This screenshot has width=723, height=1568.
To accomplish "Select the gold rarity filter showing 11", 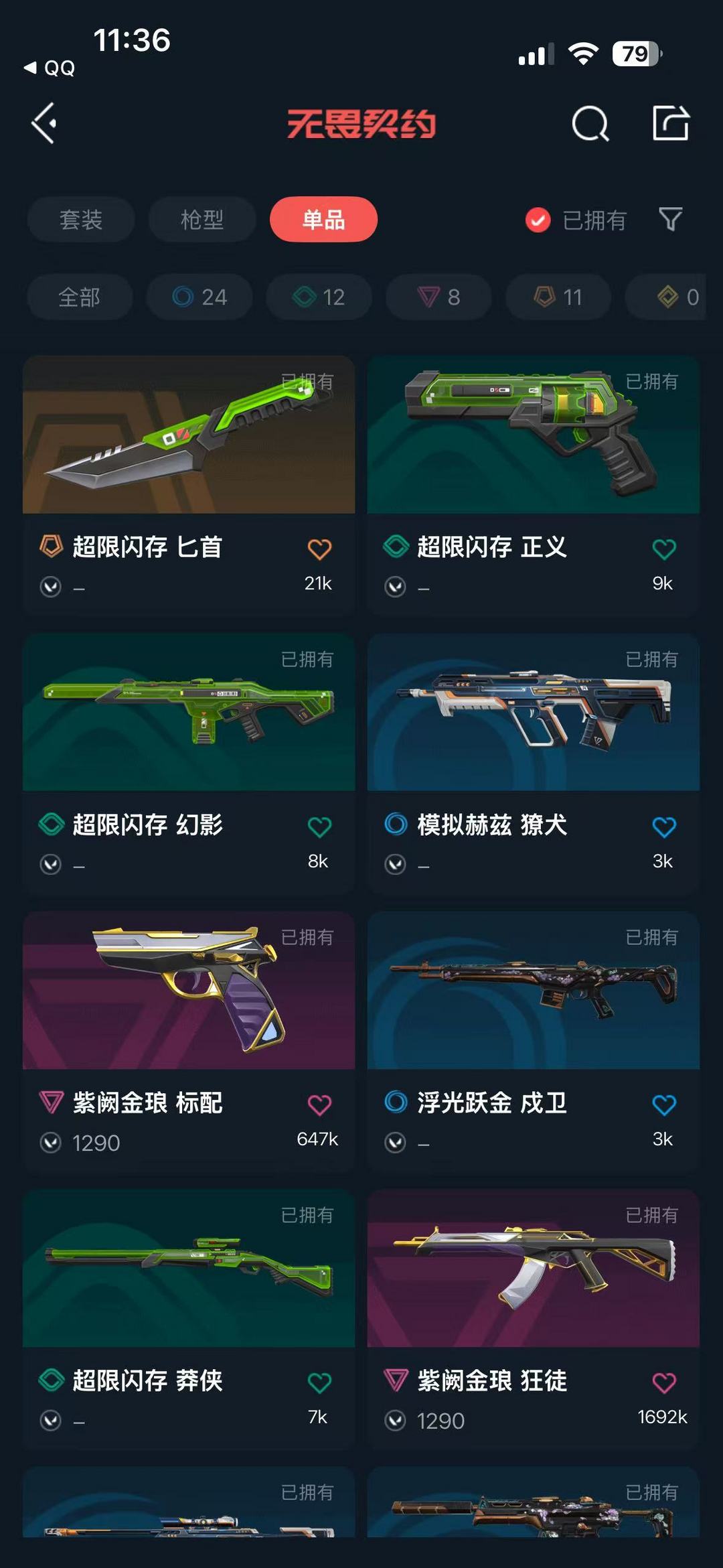I will coord(558,297).
